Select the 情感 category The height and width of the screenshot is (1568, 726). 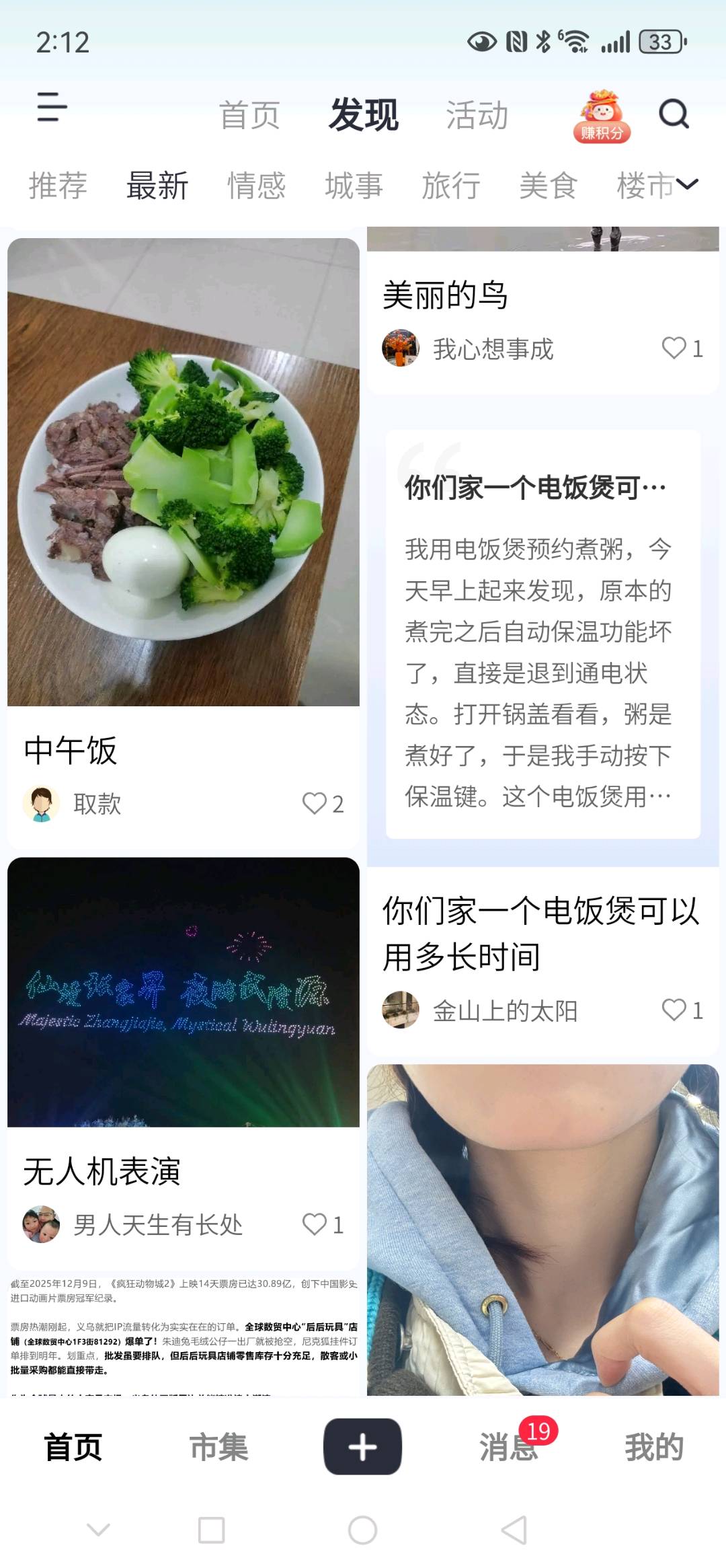256,186
